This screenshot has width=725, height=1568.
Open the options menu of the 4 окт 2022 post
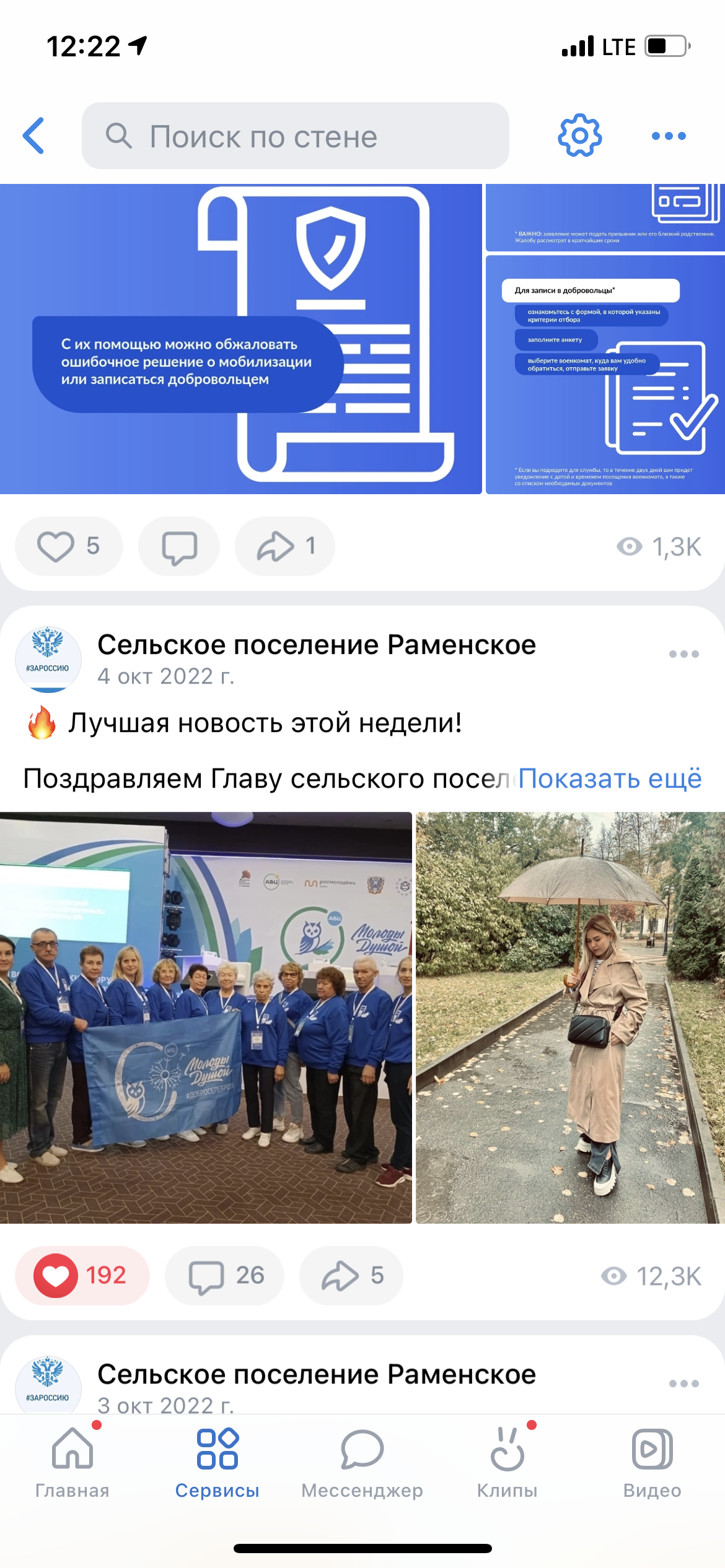tap(683, 654)
